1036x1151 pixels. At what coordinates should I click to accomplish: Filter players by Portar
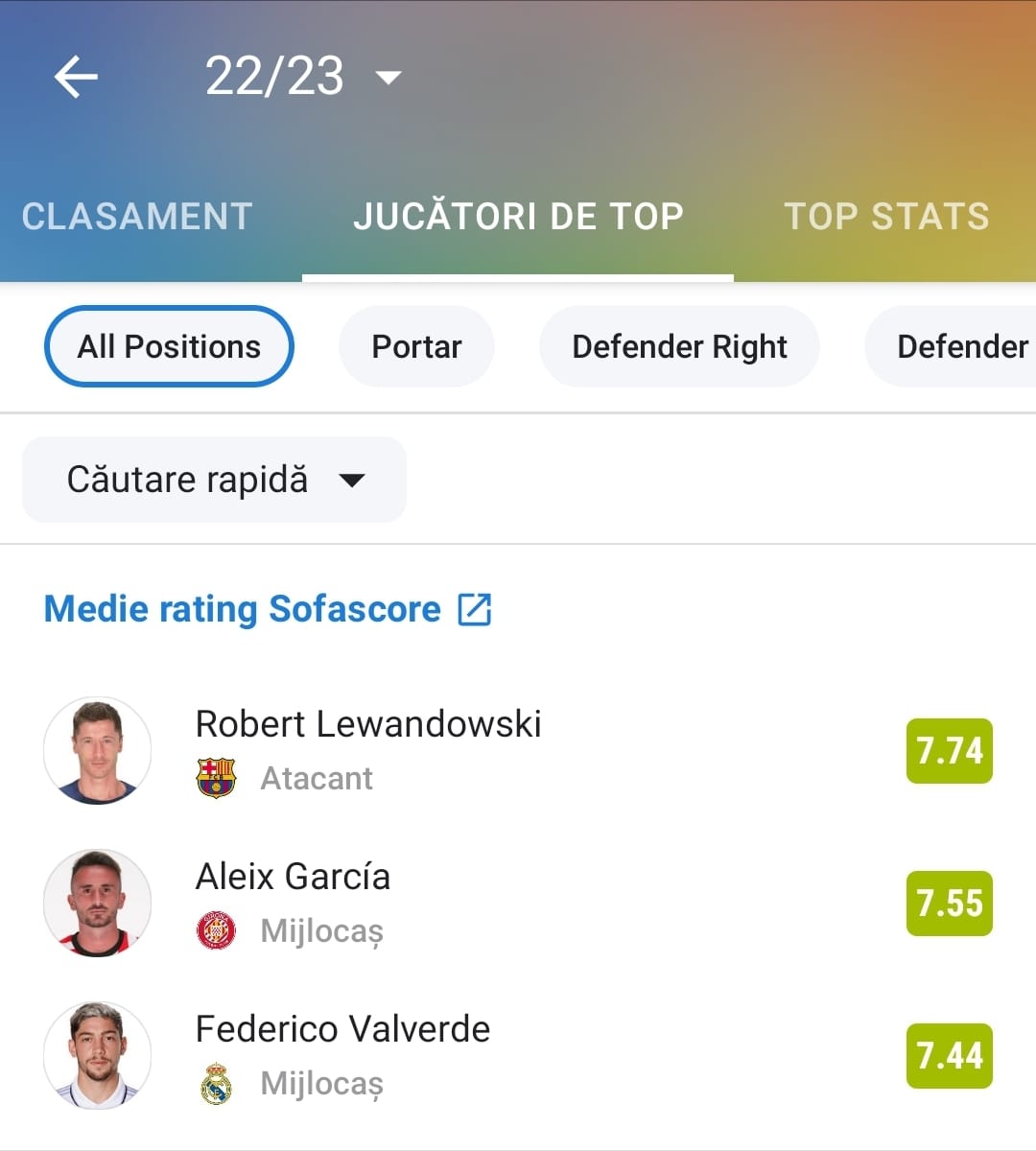tap(416, 346)
